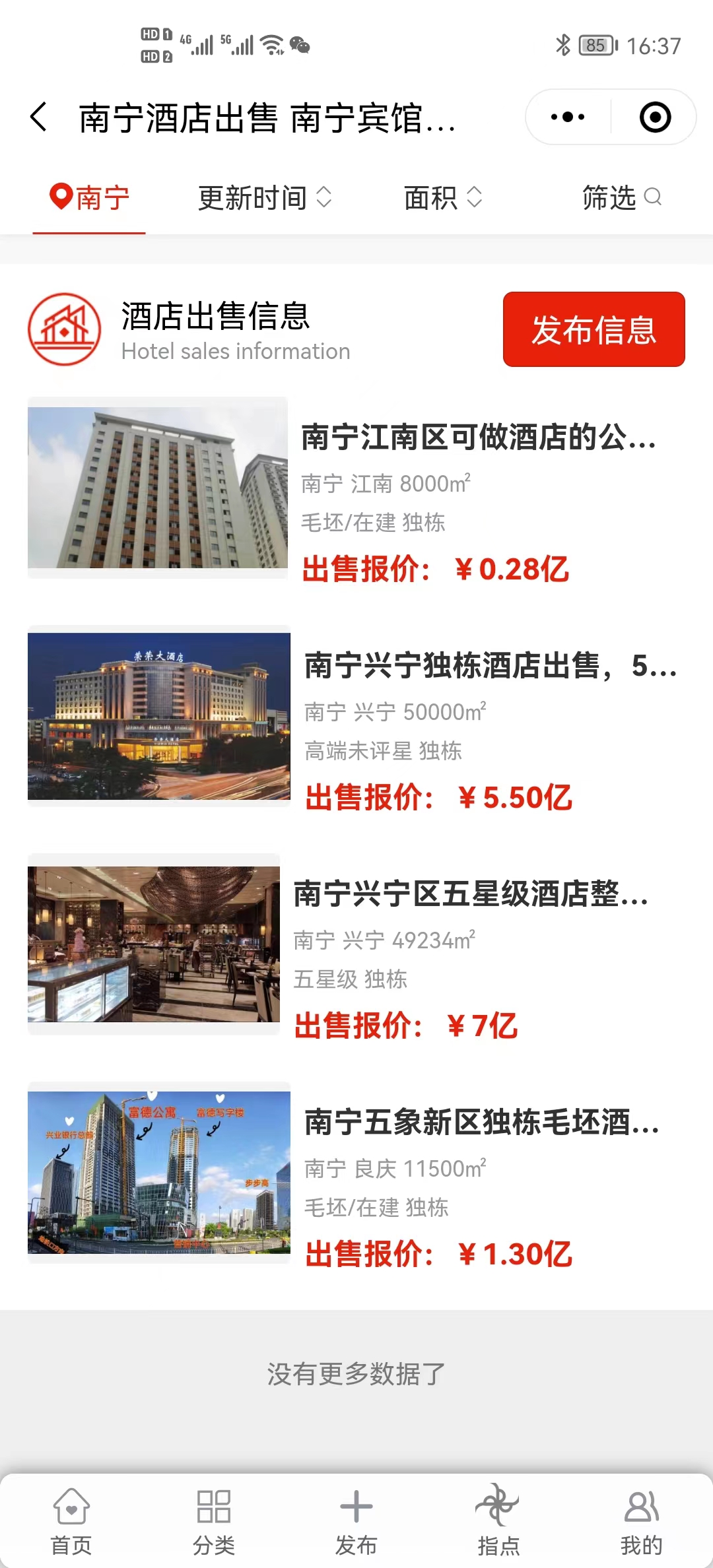The height and width of the screenshot is (1568, 713).
Task: Tap the red 发布信息 button
Action: pos(594,329)
